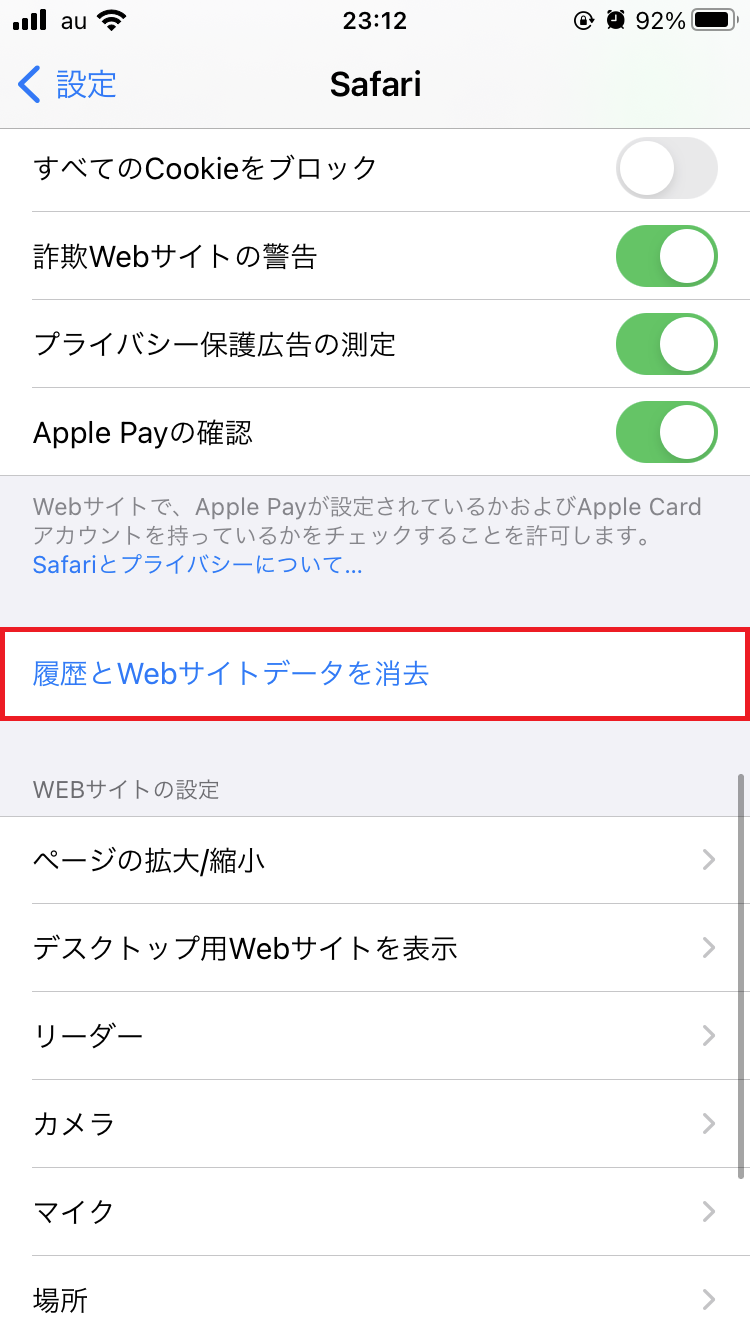
Task: Open Safariとプライバシーについて link
Action: click(x=197, y=565)
